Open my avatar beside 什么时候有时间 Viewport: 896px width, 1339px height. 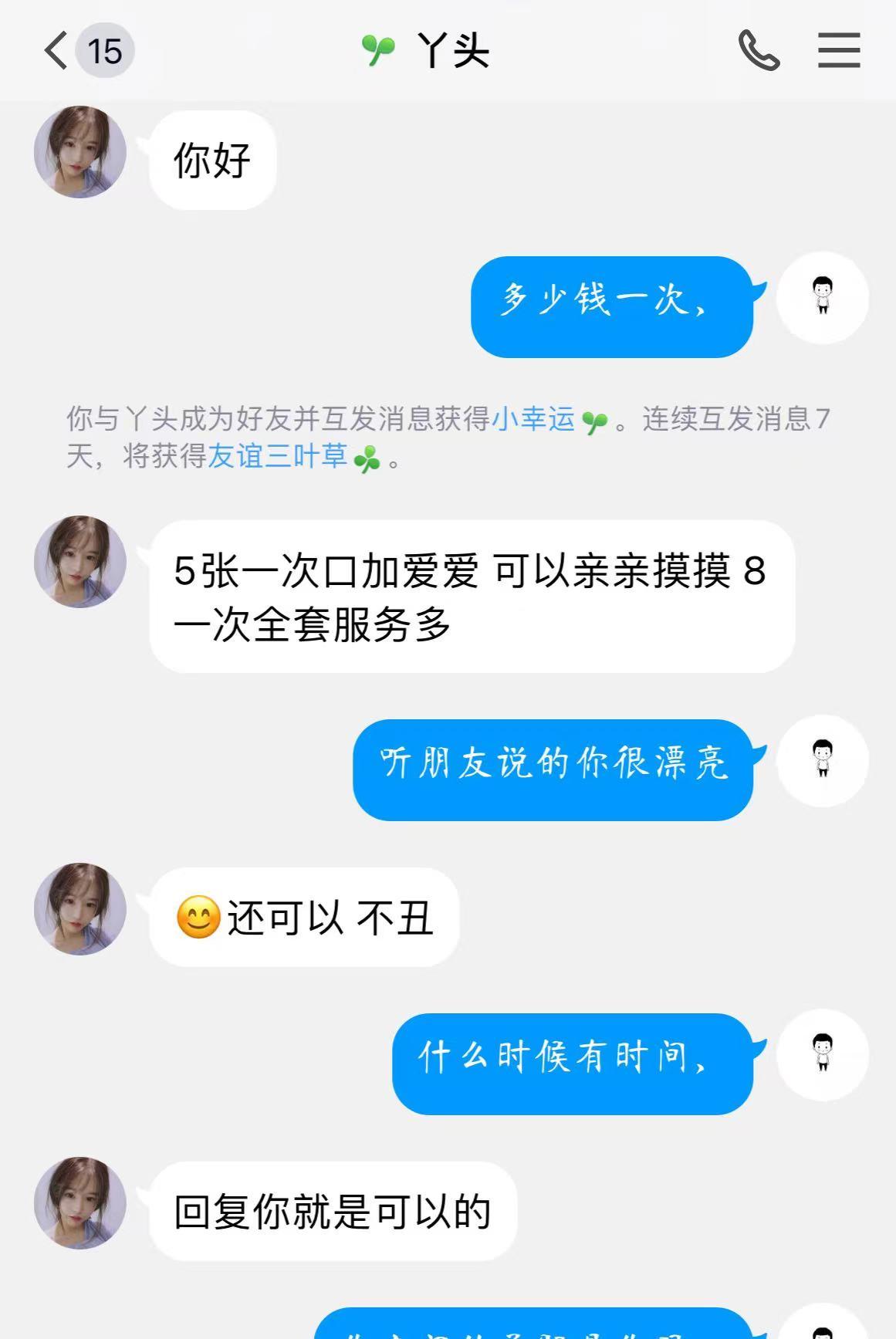(823, 1054)
